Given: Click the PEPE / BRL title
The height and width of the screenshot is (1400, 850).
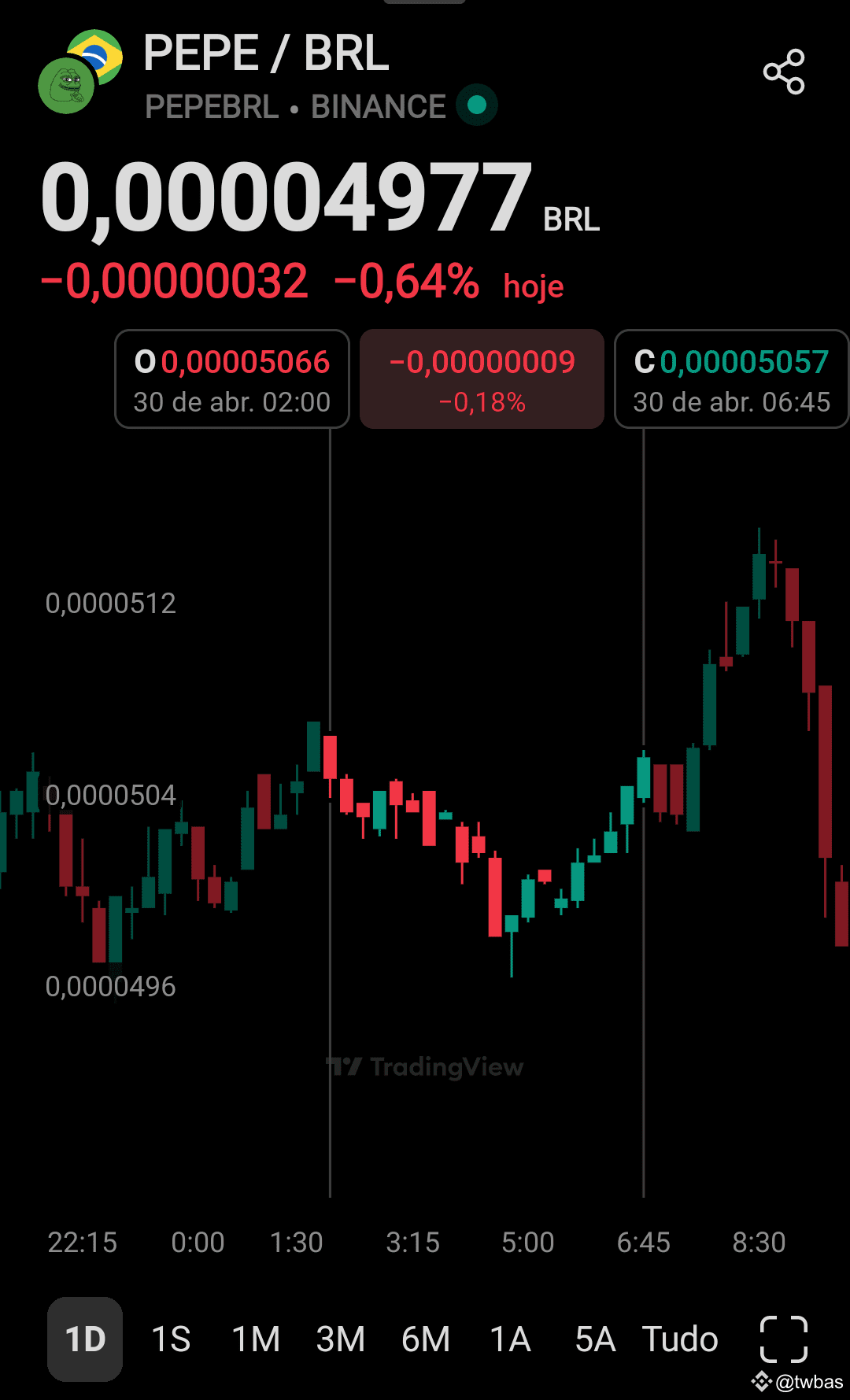Looking at the screenshot, I should coord(266,54).
